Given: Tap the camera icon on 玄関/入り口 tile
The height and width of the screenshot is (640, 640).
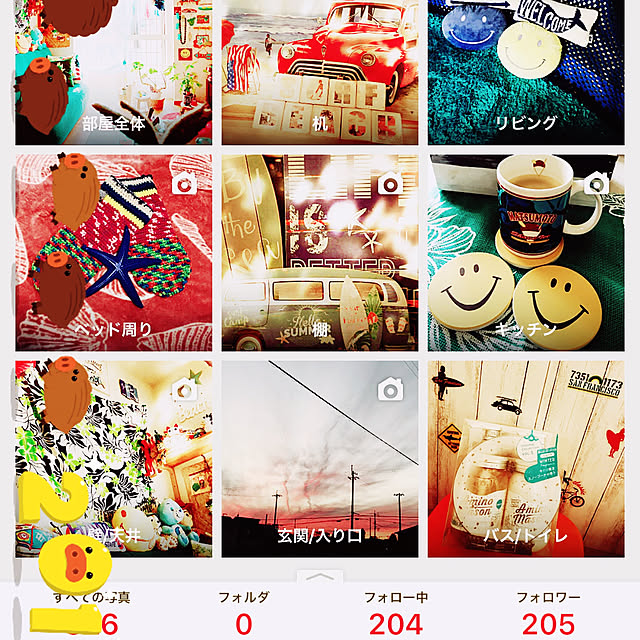Looking at the screenshot, I should coord(390,389).
